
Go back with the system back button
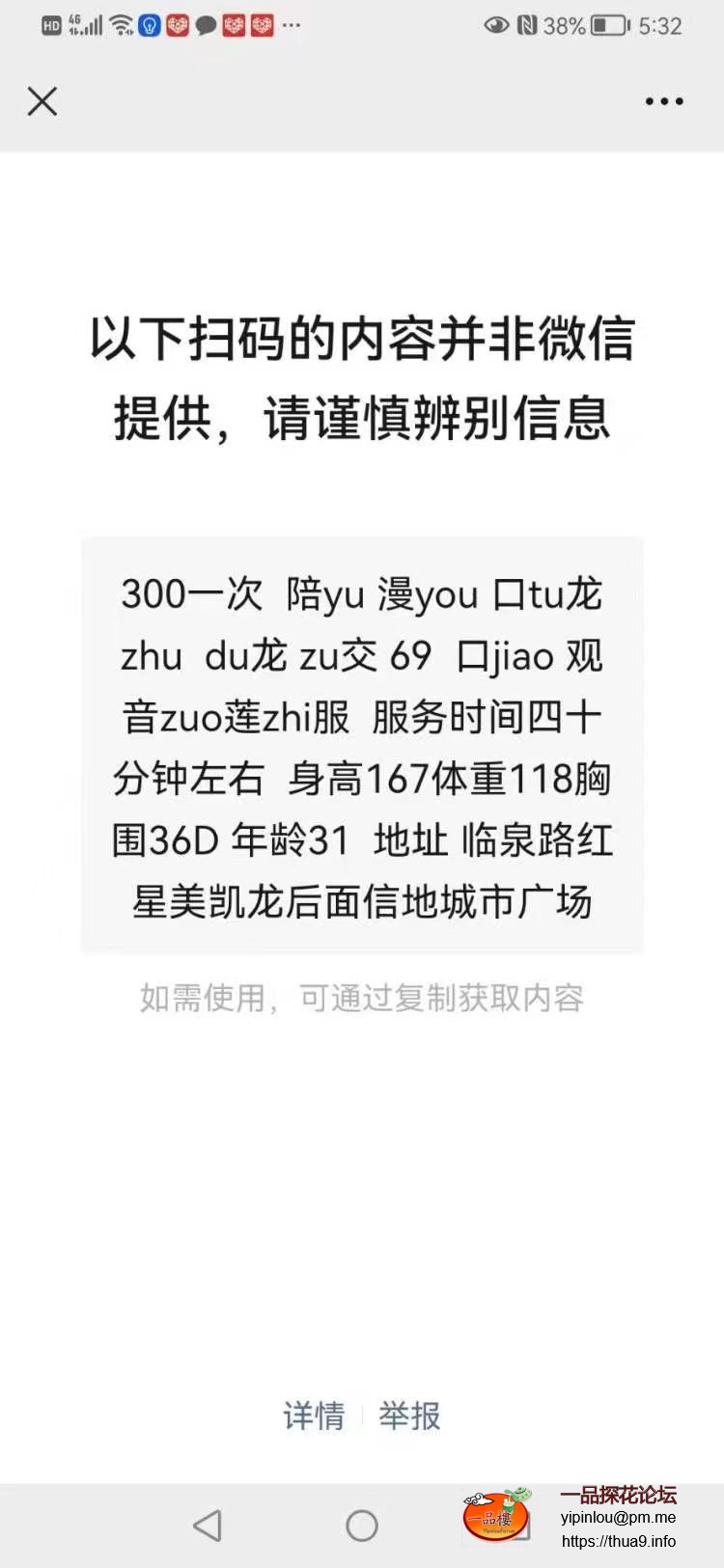[208, 1526]
